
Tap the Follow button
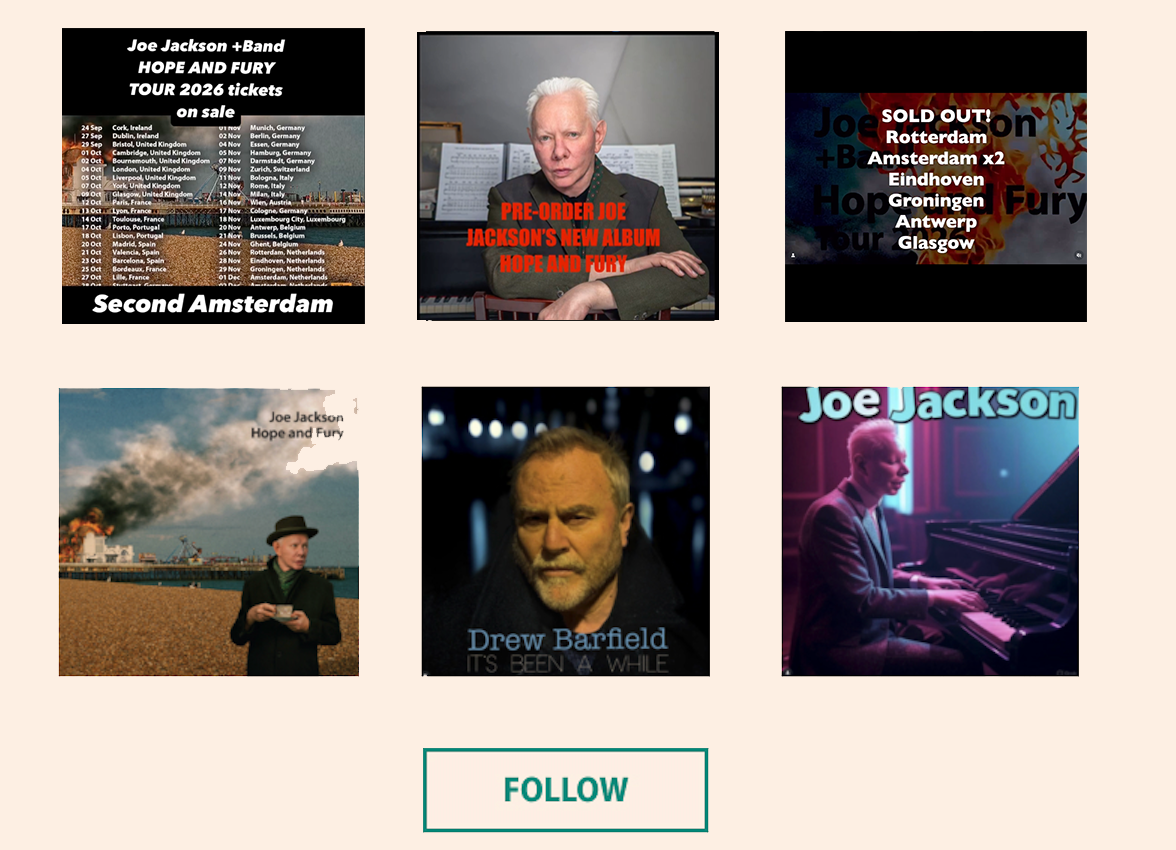point(565,790)
